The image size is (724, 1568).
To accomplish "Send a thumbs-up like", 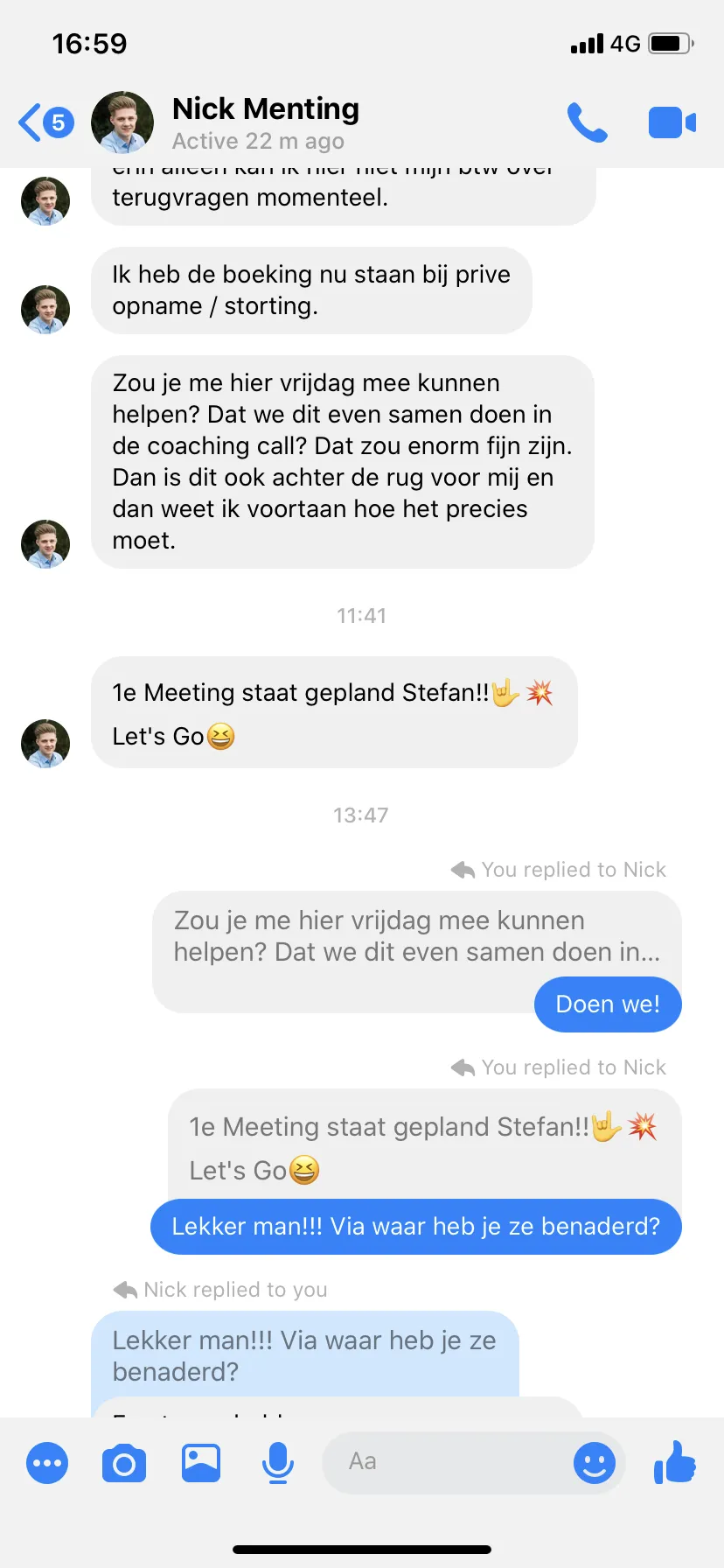I will pyautogui.click(x=675, y=1462).
